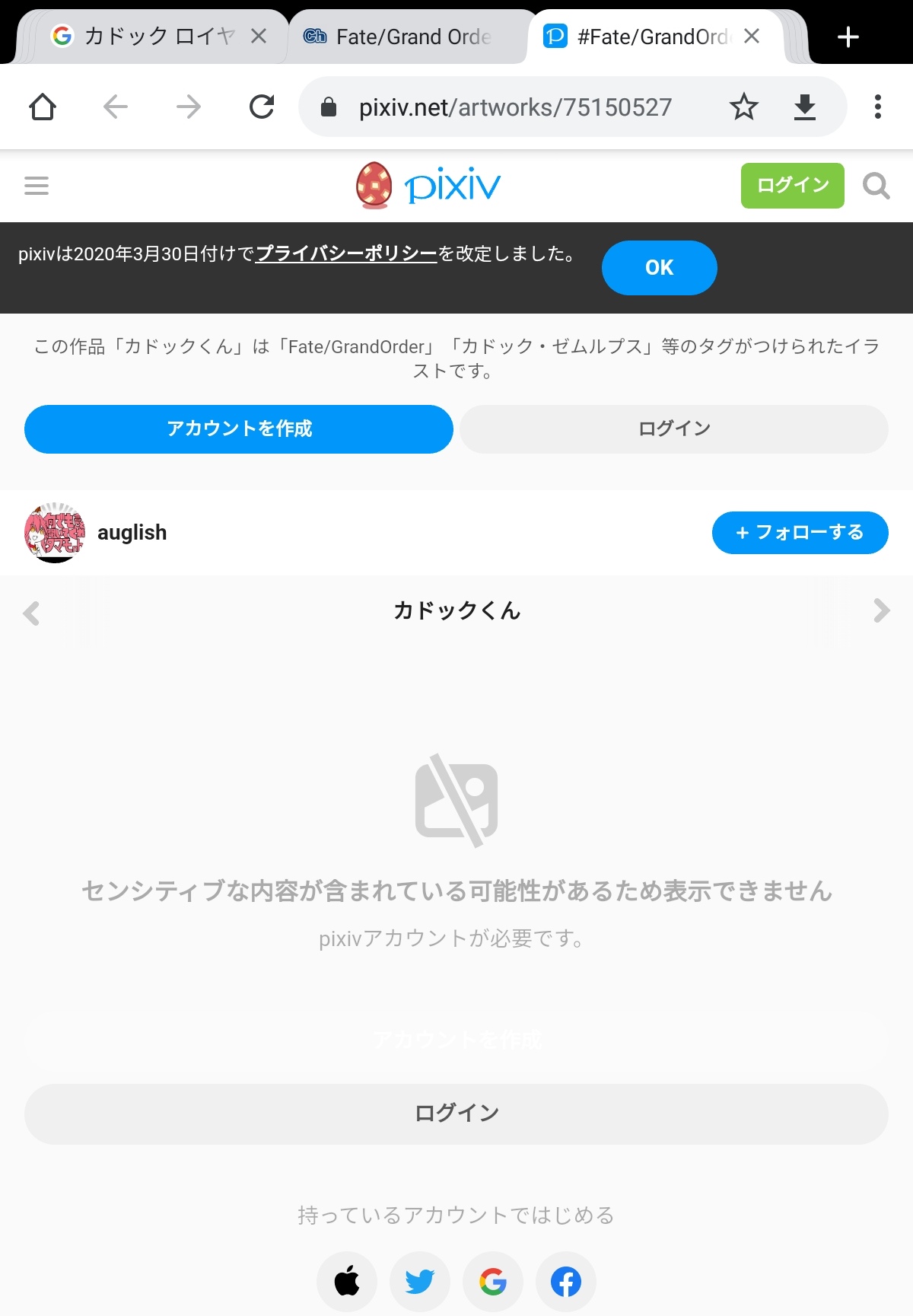Screen dimensions: 913x1316
Task: Open a new browser tab
Action: 848,37
